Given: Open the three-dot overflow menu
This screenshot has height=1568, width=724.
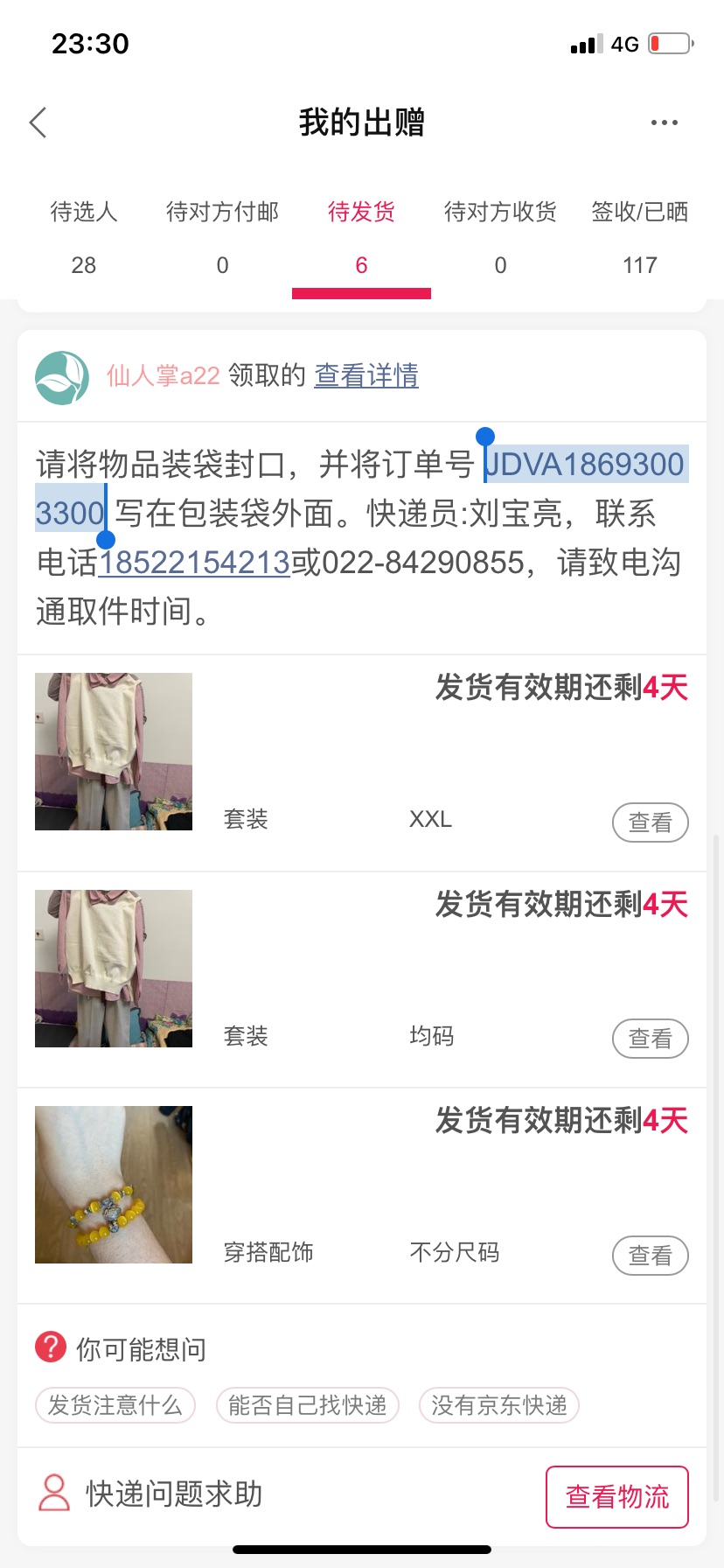Looking at the screenshot, I should [665, 122].
